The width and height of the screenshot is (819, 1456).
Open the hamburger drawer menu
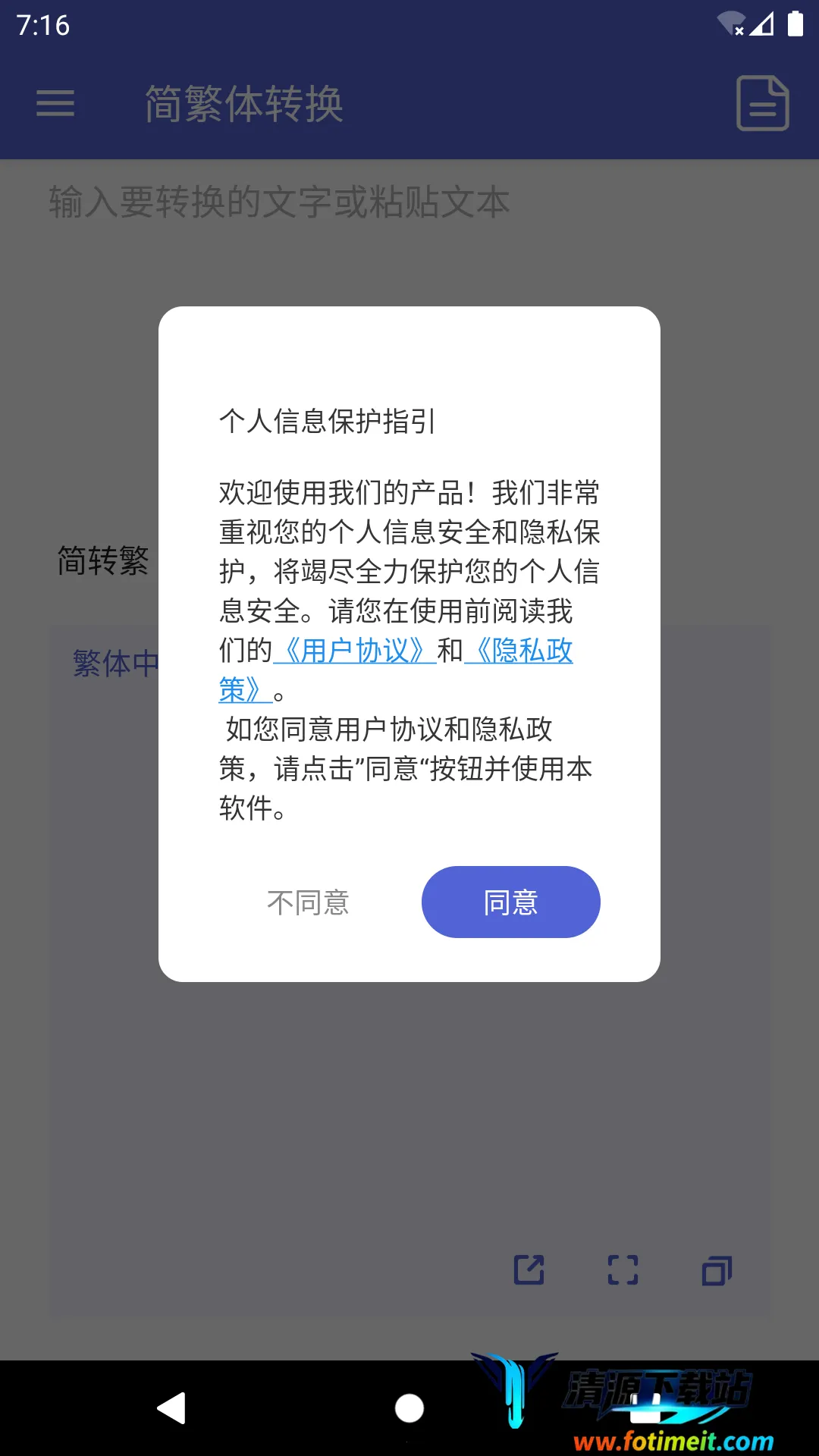[x=55, y=103]
